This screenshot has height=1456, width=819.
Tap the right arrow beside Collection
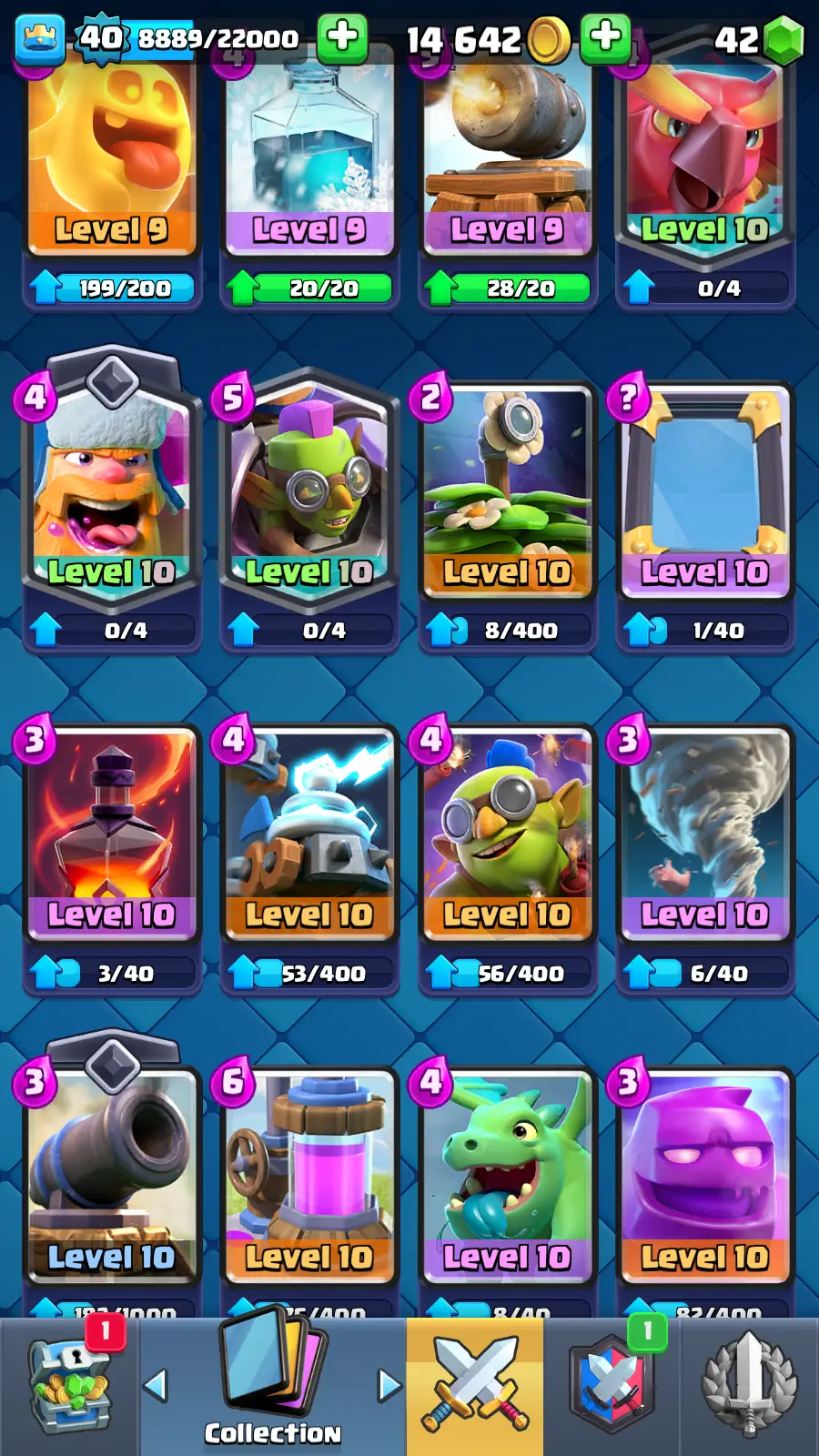tap(389, 1386)
